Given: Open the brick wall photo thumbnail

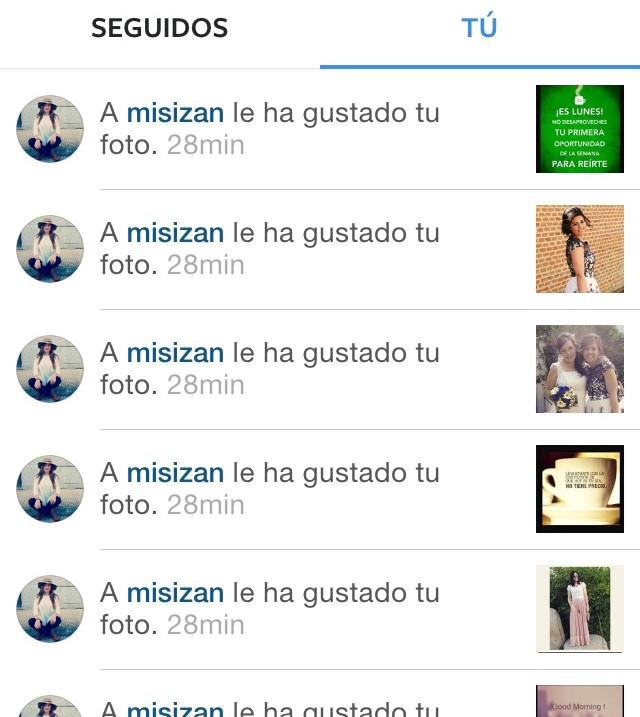Looking at the screenshot, I should 580,249.
